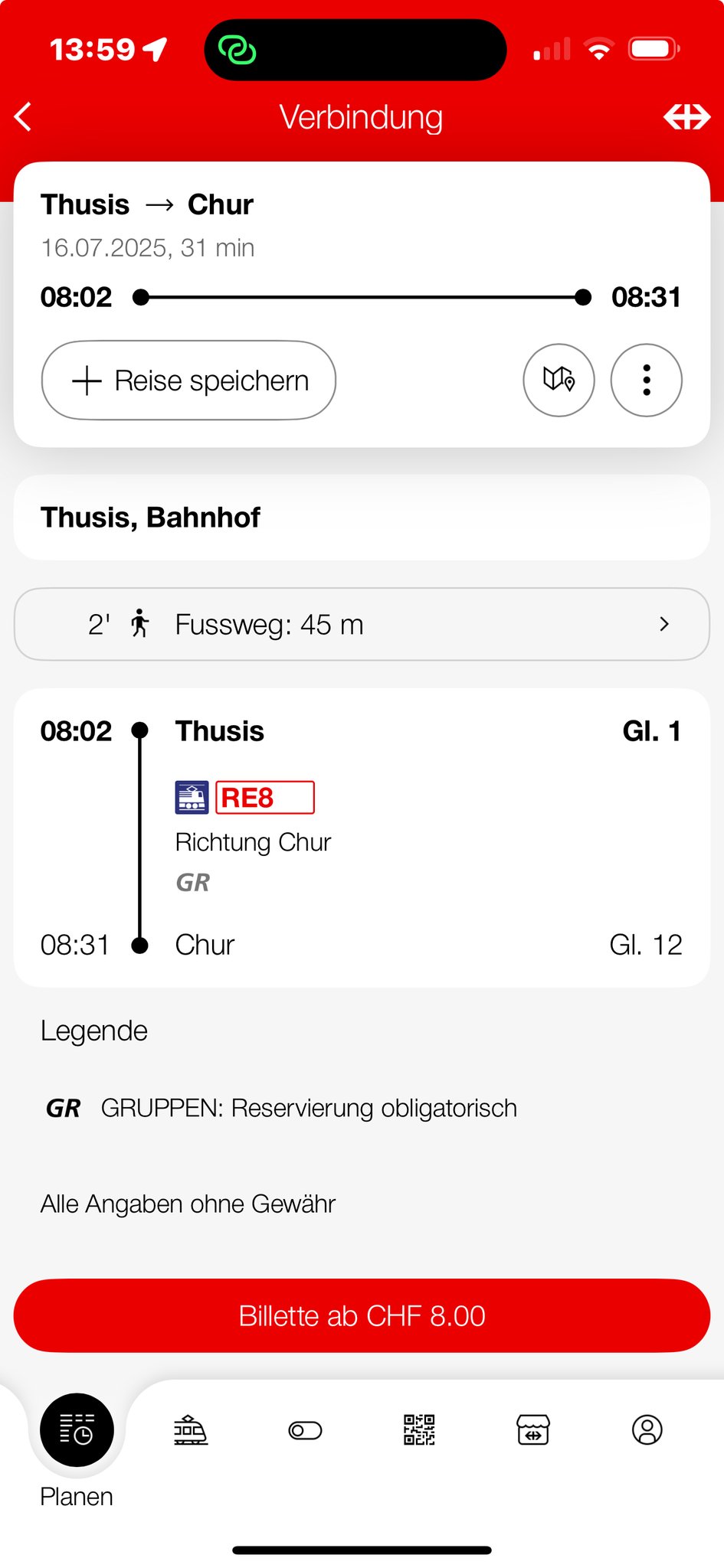Tap Reise speichern to save trip
The image size is (724, 1568).
pyautogui.click(x=188, y=381)
